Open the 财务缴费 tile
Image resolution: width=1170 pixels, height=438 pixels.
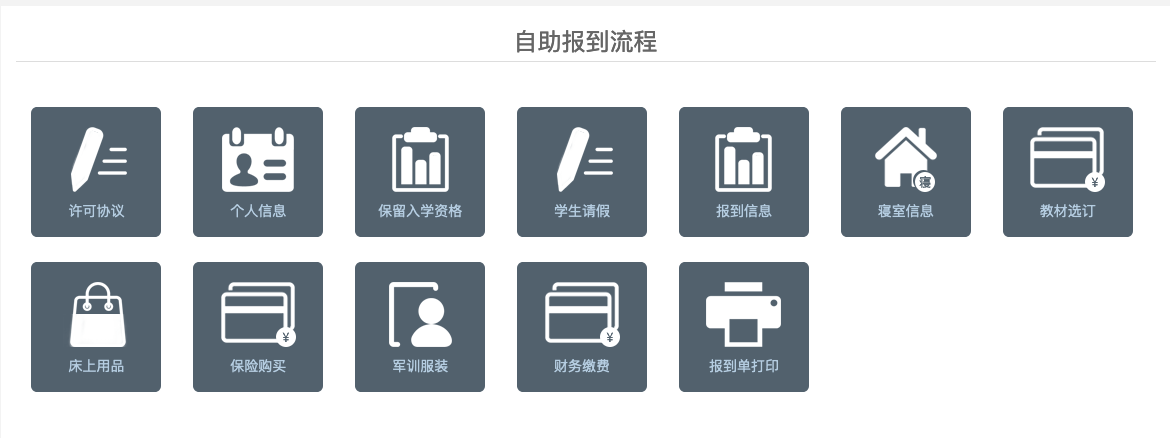click(x=582, y=327)
